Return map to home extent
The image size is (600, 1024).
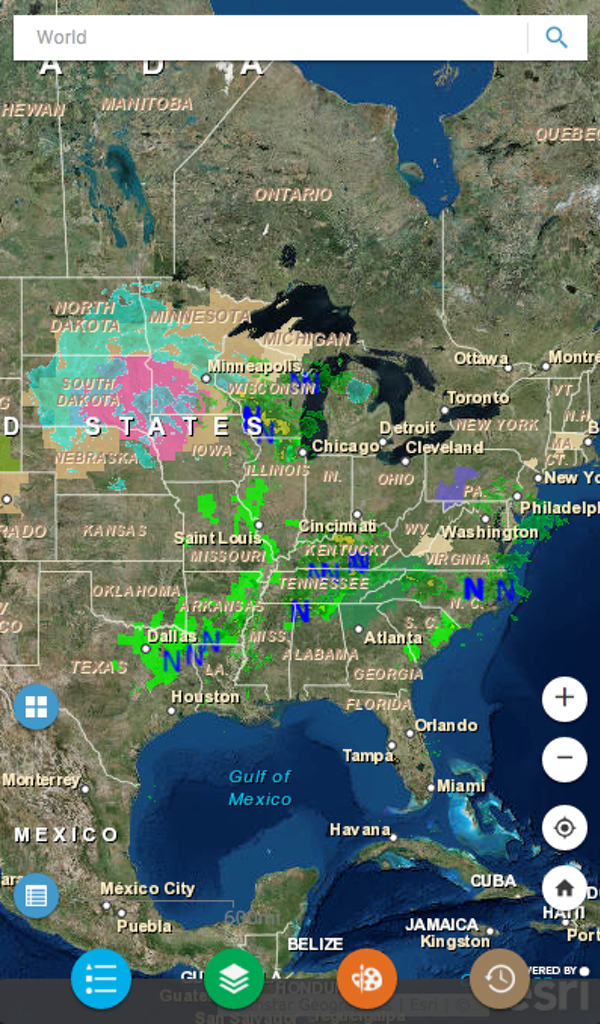click(564, 888)
